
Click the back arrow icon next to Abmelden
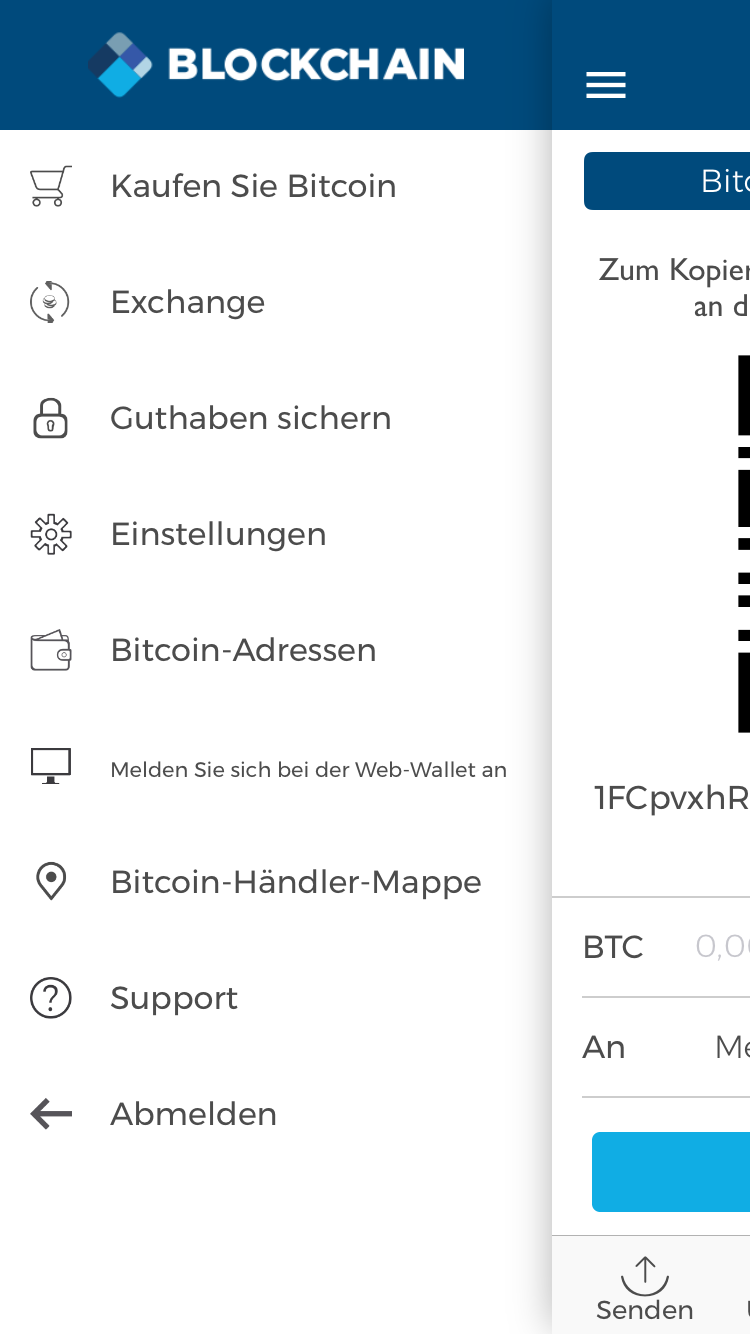50,1113
